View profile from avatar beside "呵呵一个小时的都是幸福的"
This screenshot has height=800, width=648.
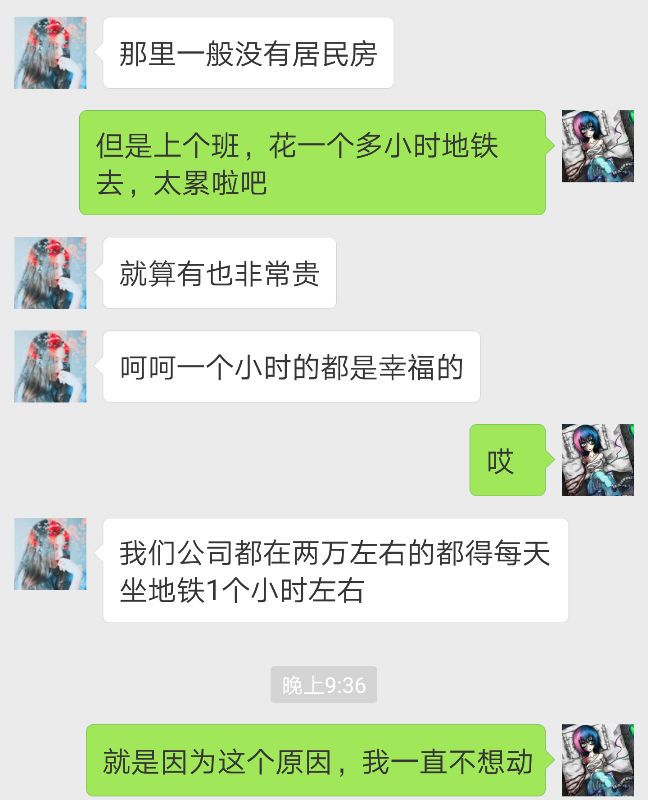[50, 366]
